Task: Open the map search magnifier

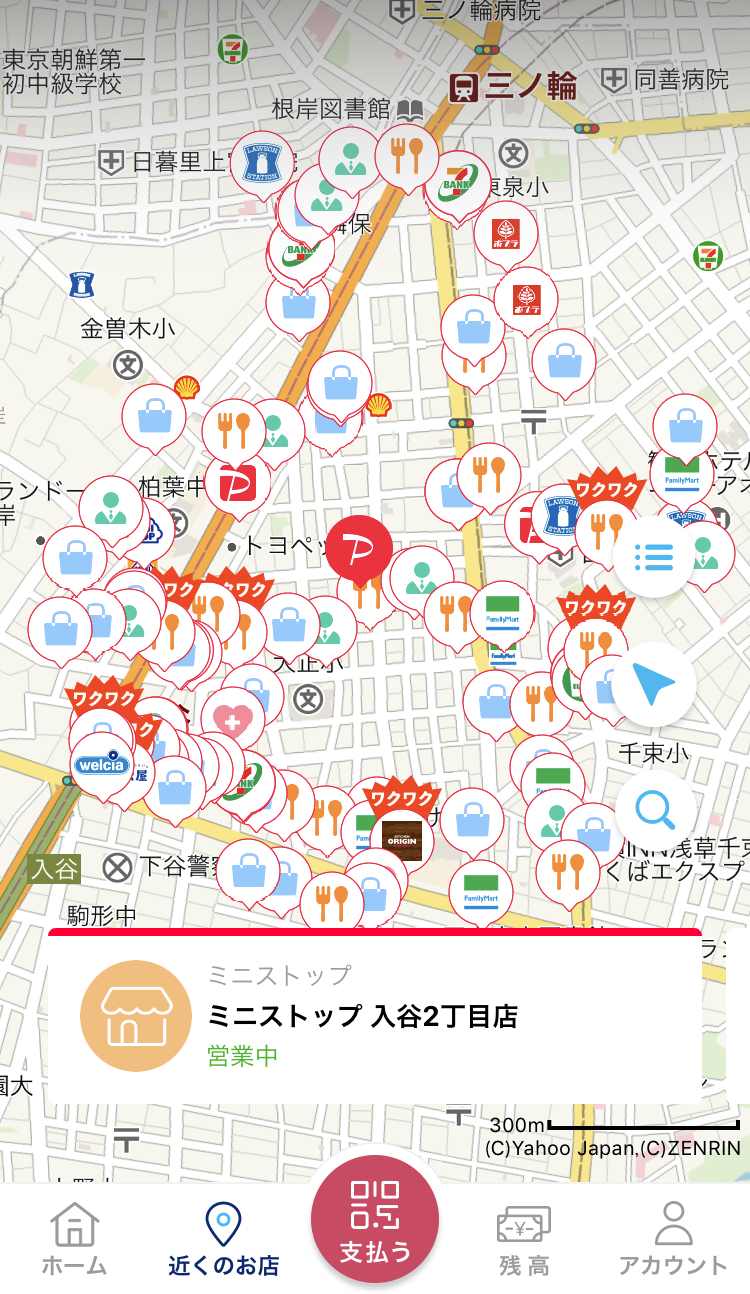Action: tap(654, 810)
